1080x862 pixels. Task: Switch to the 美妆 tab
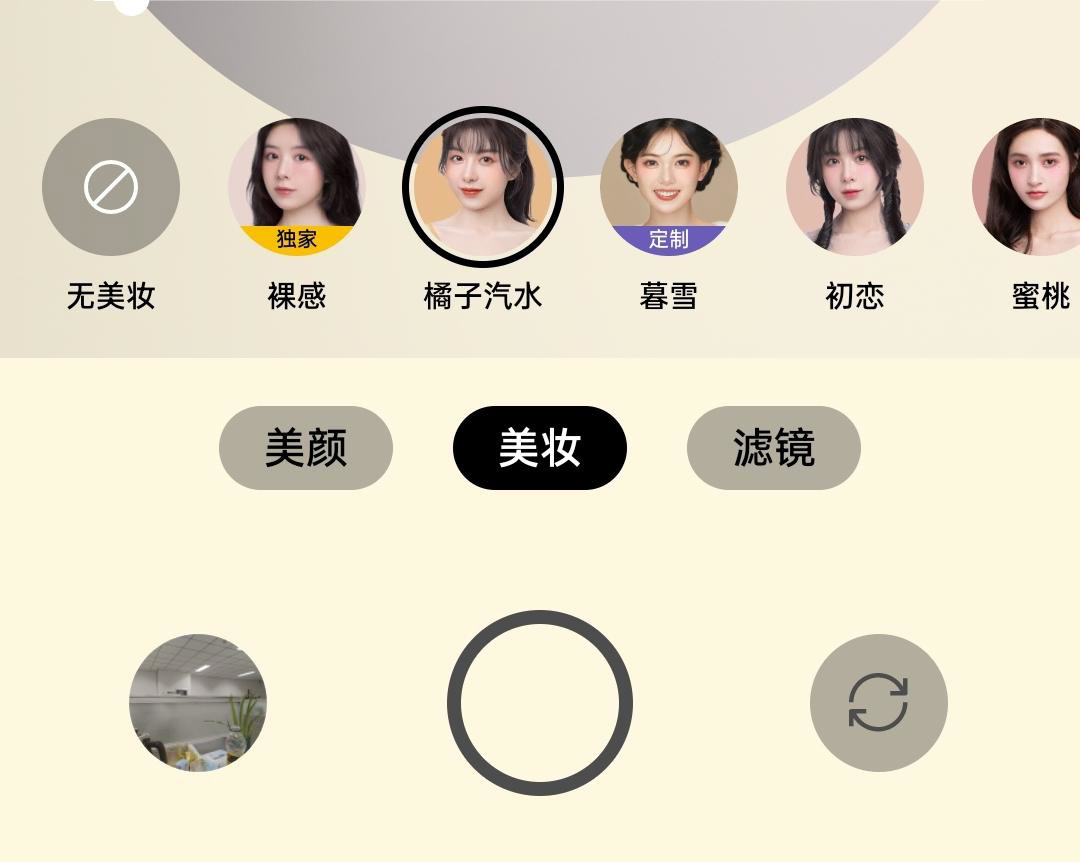pos(540,448)
